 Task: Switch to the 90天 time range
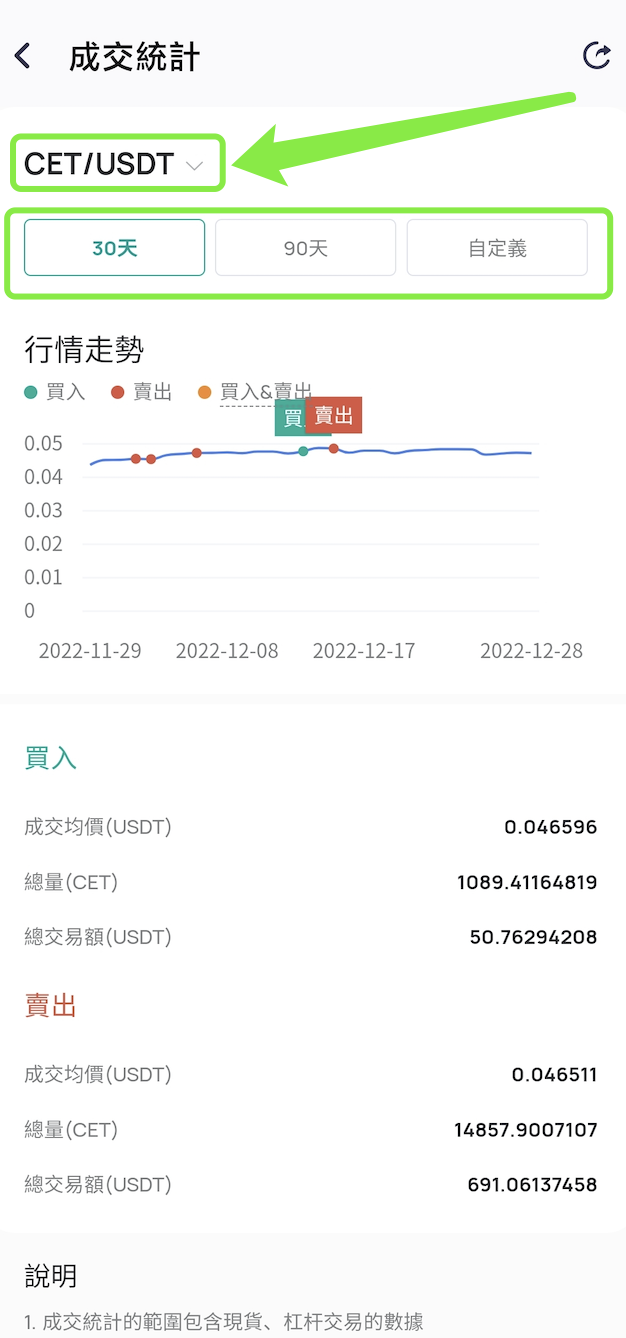point(305,248)
